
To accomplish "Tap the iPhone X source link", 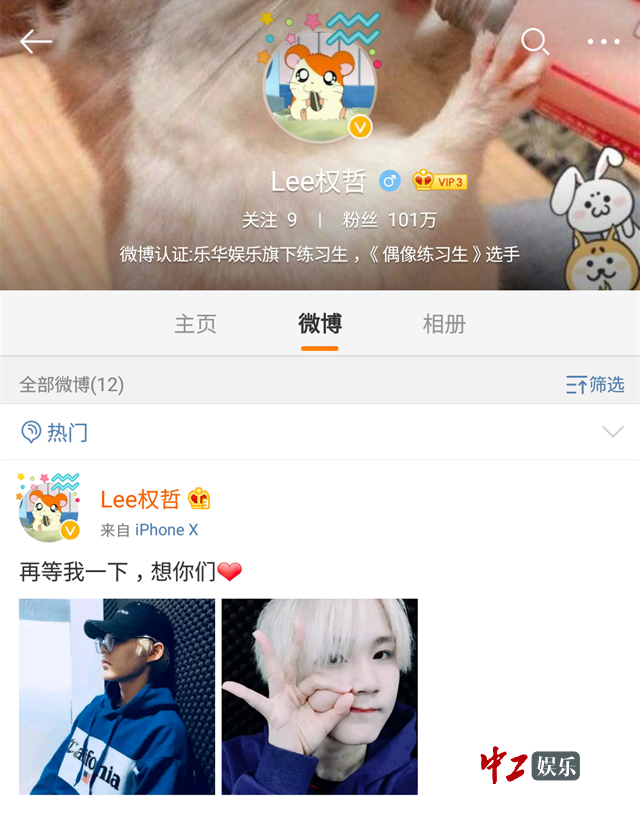I will click(x=166, y=530).
